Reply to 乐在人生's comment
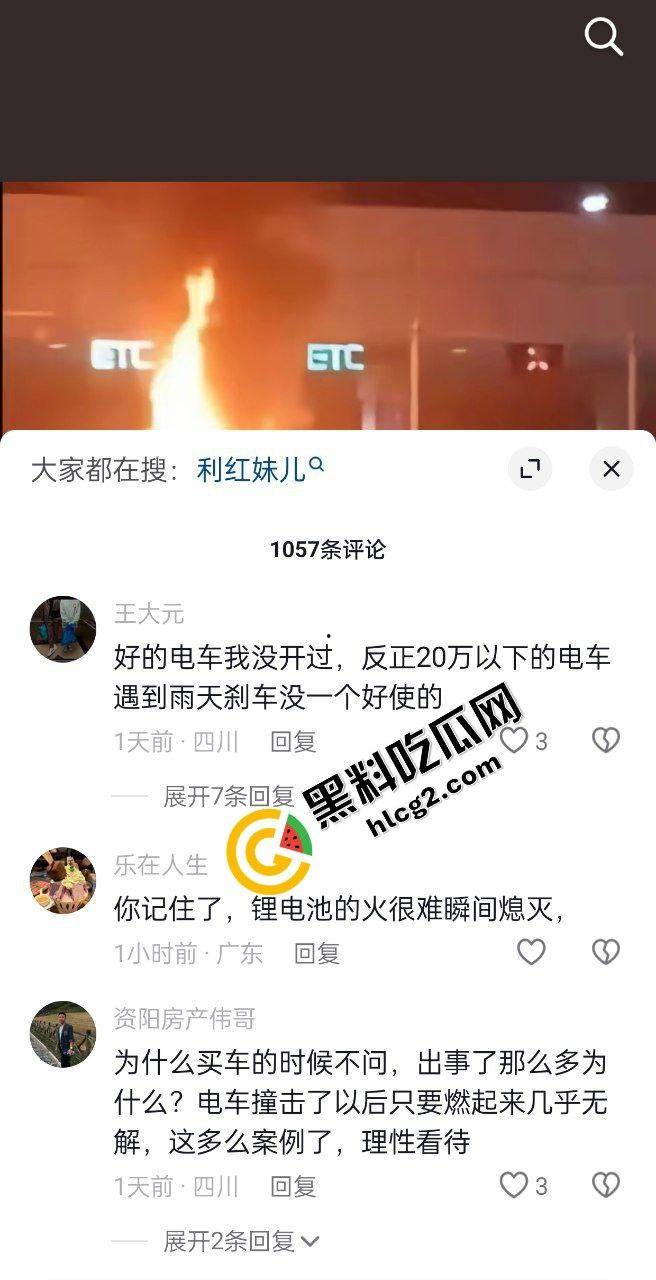This screenshot has height=1280, width=656. 317,953
